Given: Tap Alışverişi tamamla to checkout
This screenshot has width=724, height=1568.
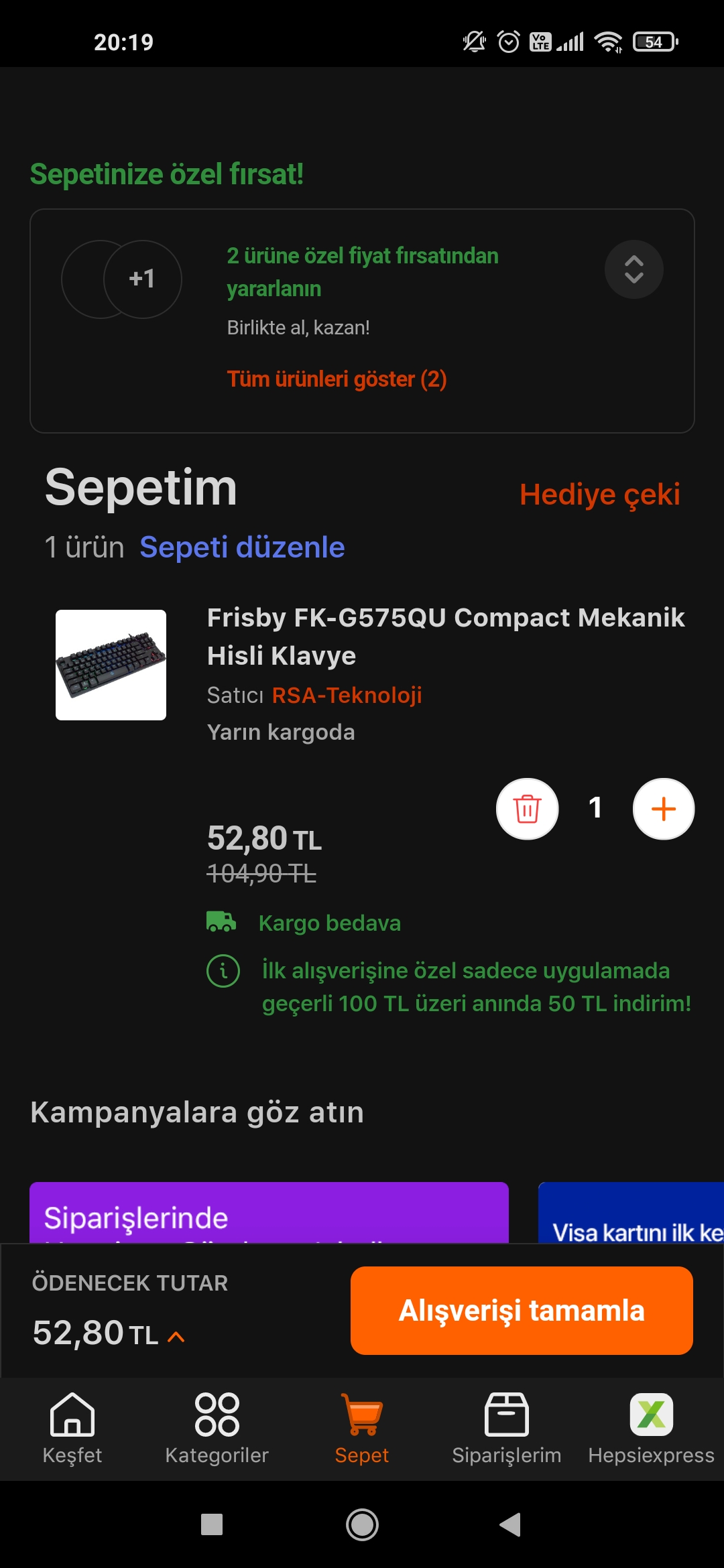Looking at the screenshot, I should [x=522, y=1310].
